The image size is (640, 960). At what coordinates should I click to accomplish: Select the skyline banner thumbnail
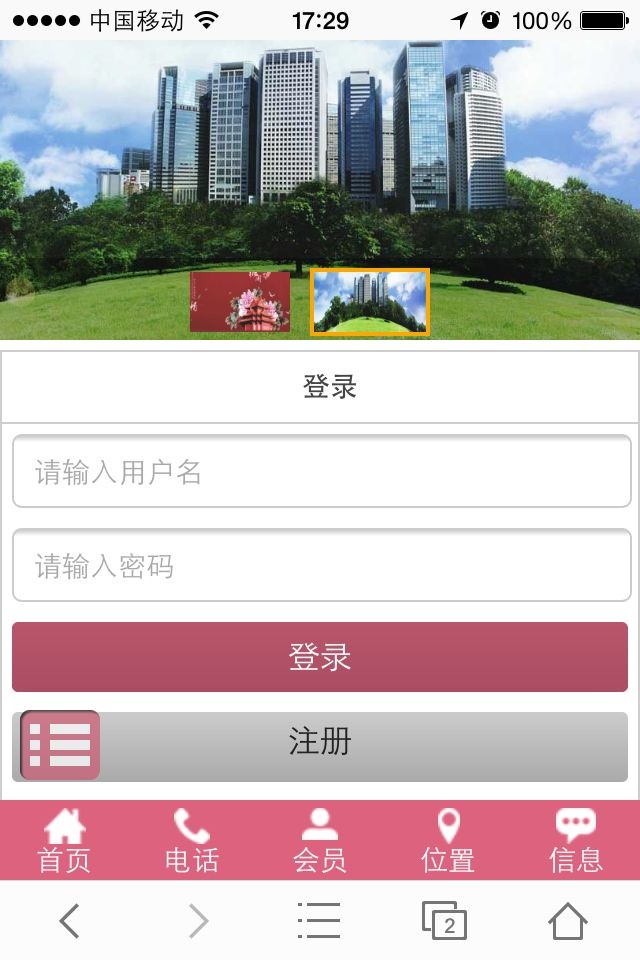click(x=370, y=301)
